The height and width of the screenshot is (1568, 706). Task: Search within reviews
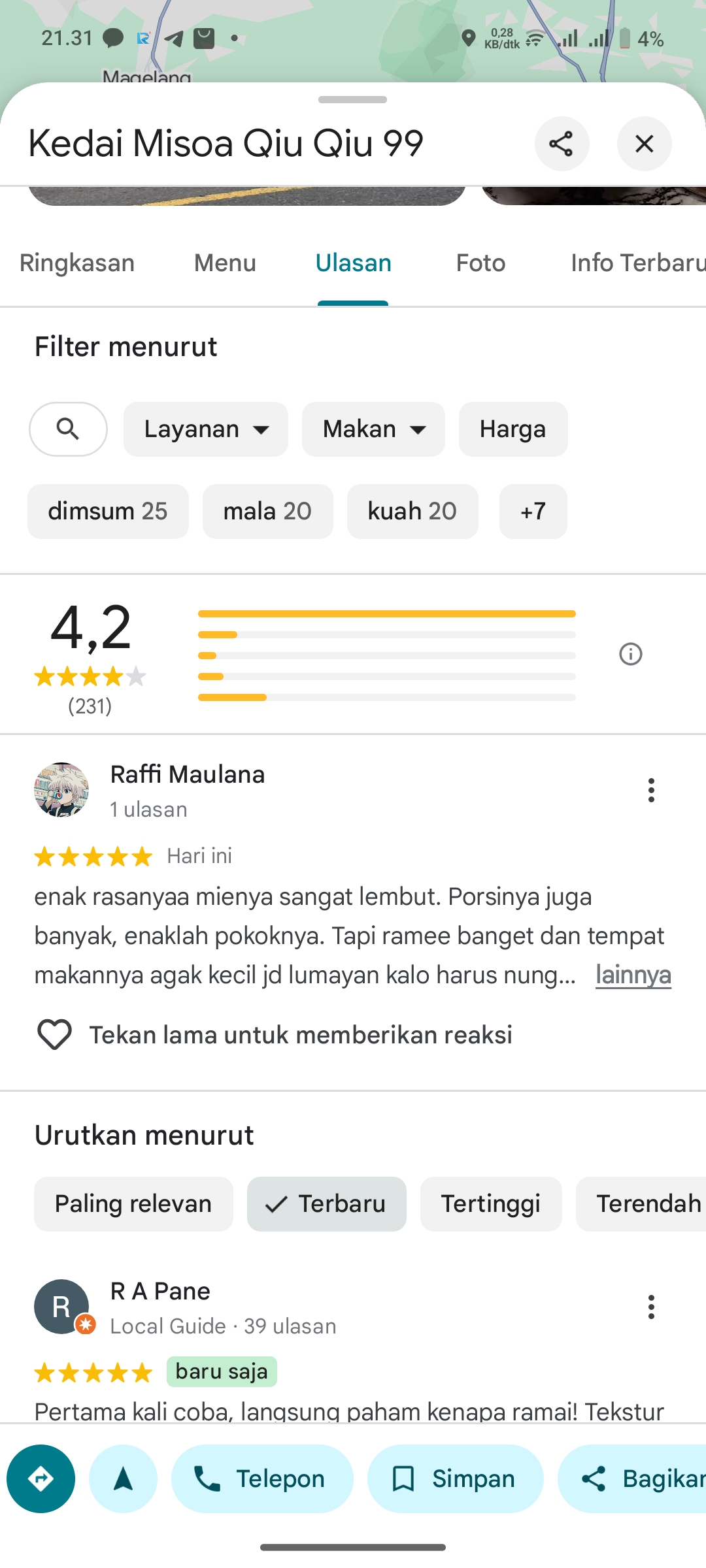(x=68, y=429)
